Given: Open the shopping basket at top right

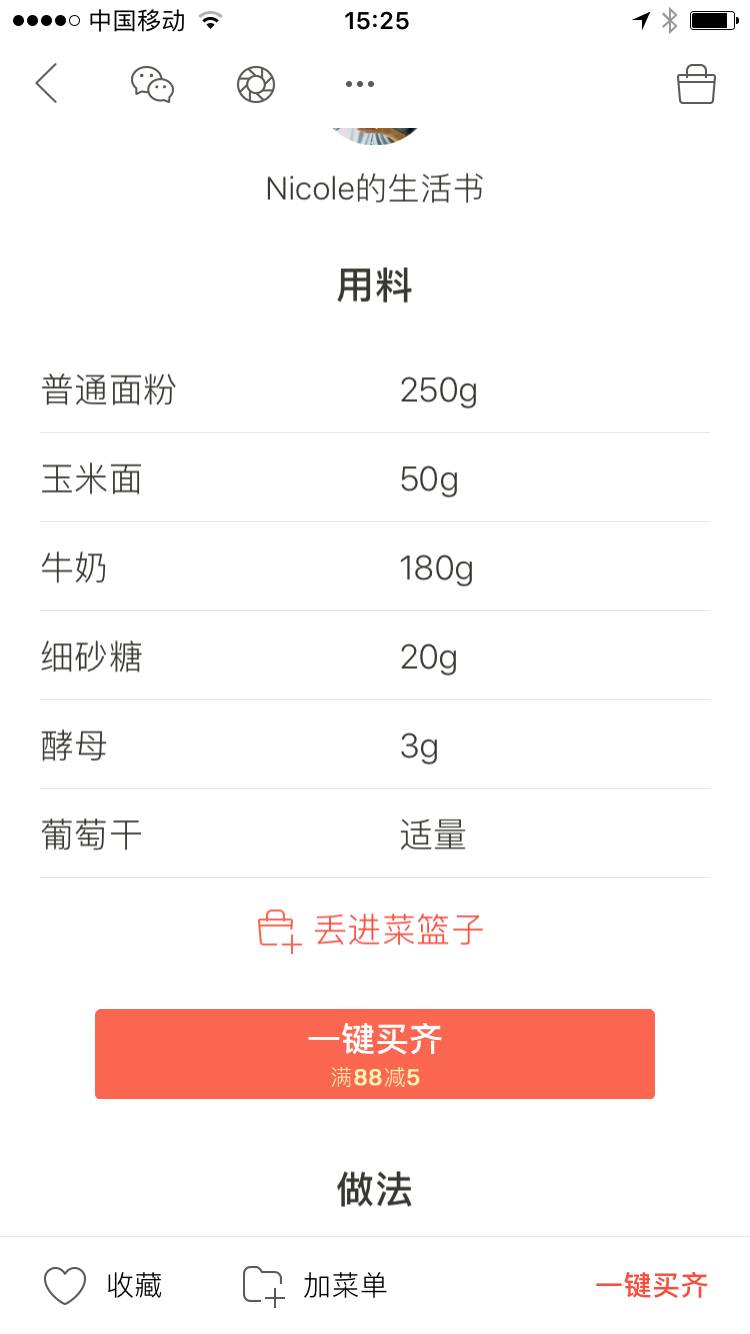Looking at the screenshot, I should [696, 84].
